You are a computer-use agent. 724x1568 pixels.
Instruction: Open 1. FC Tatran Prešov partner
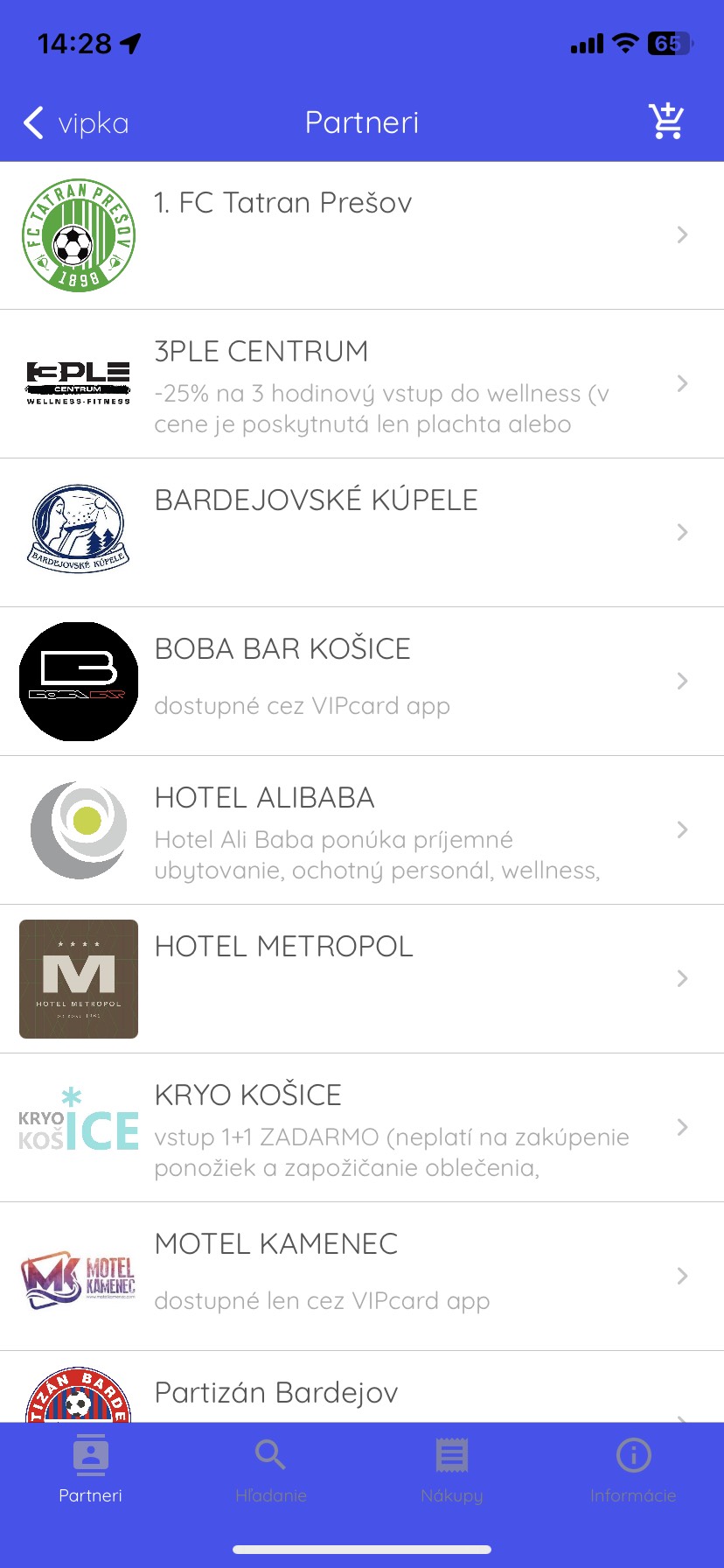click(x=362, y=235)
